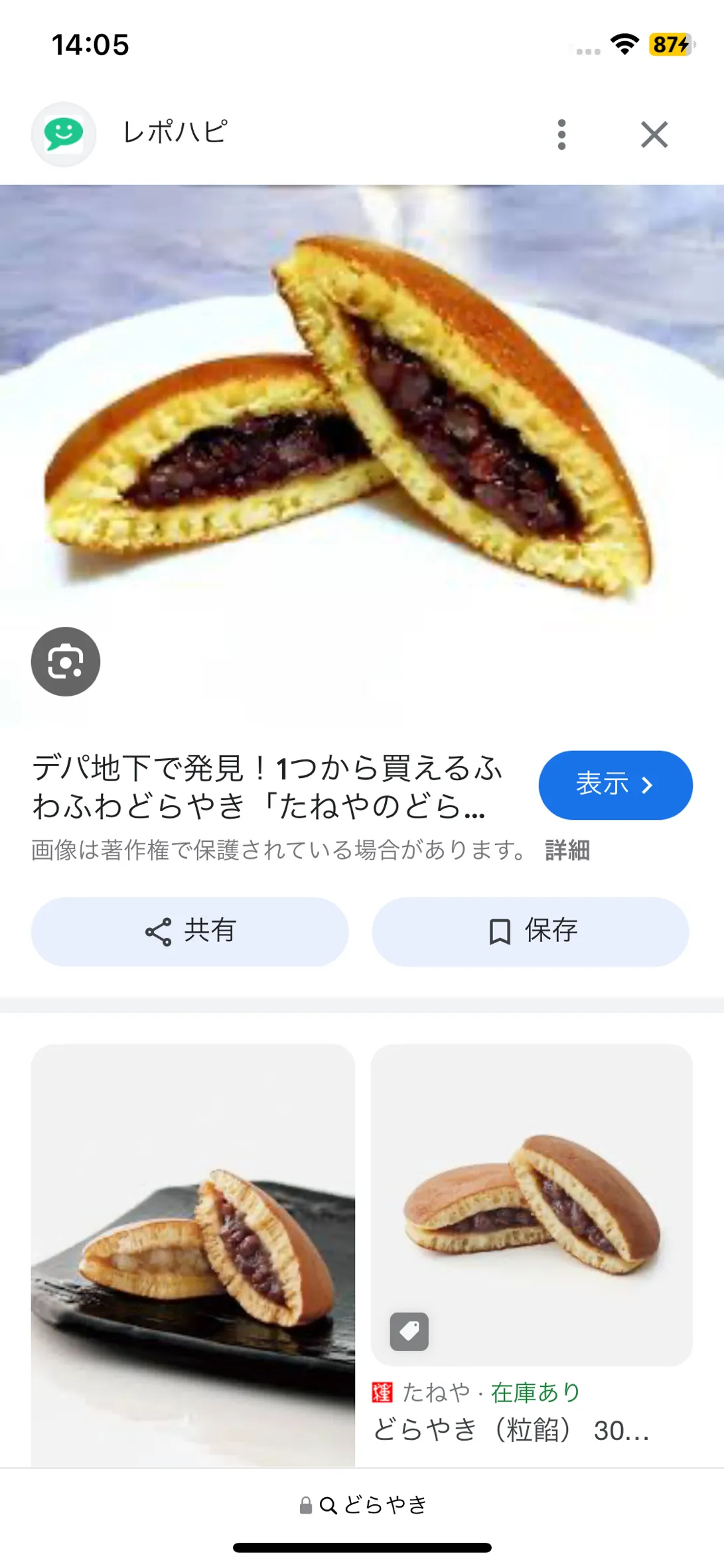The image size is (724, 1568).
Task: Save the image with 保存
Action: click(x=531, y=931)
